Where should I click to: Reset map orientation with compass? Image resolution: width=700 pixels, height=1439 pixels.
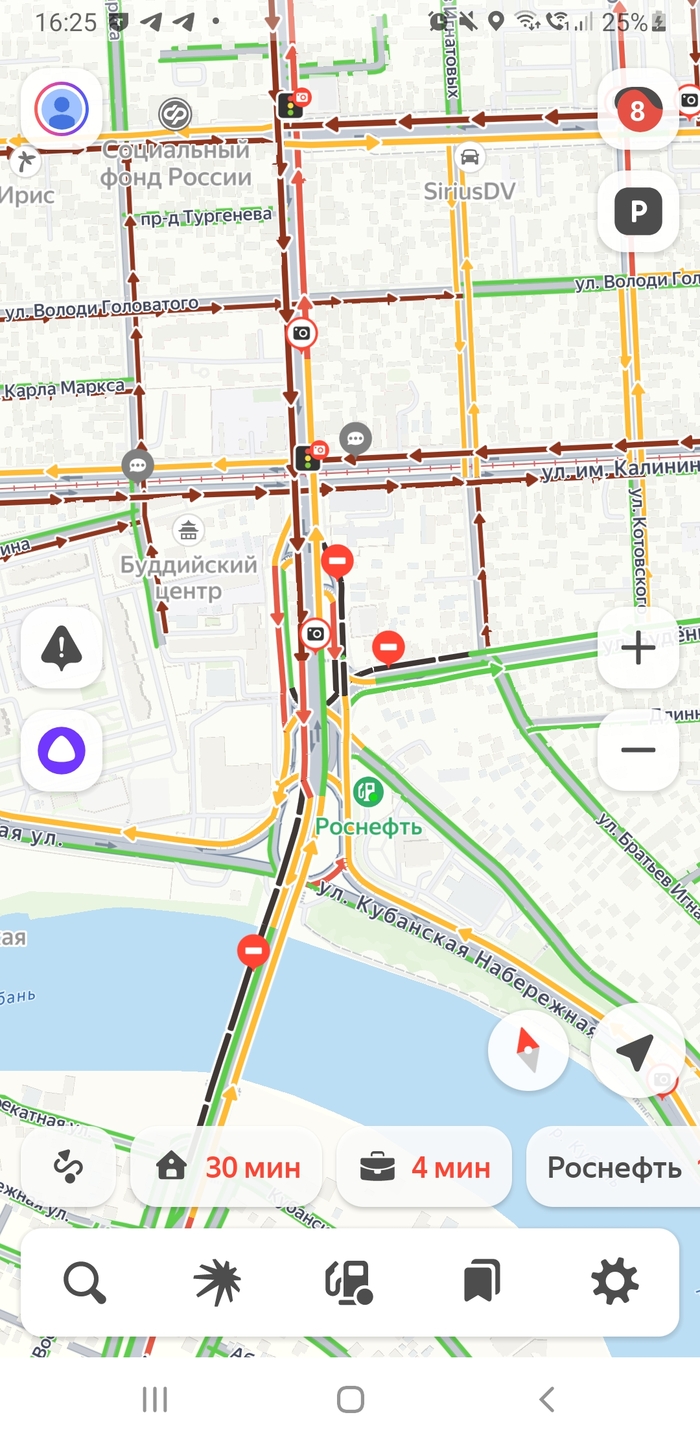528,1051
